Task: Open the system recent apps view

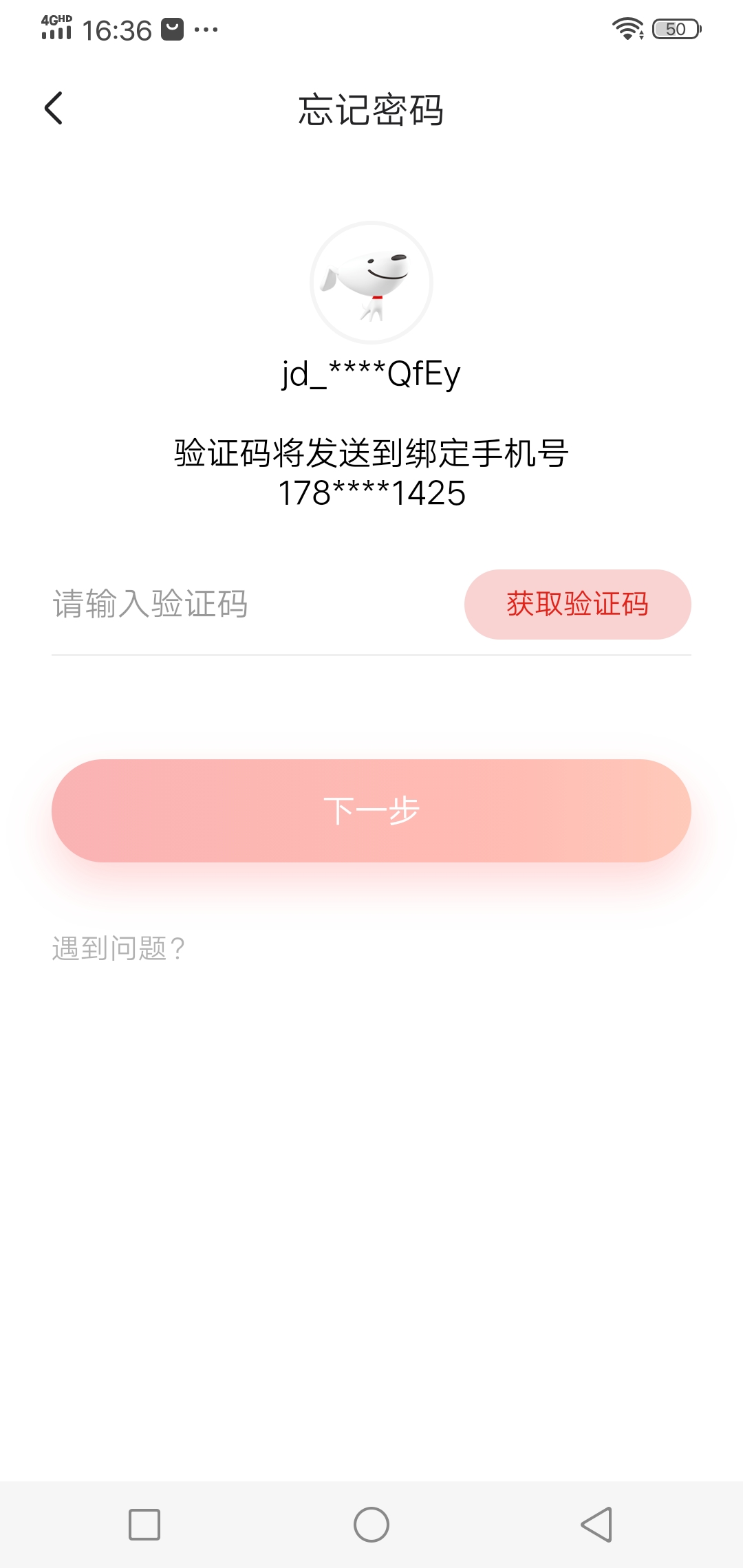Action: 144,1525
